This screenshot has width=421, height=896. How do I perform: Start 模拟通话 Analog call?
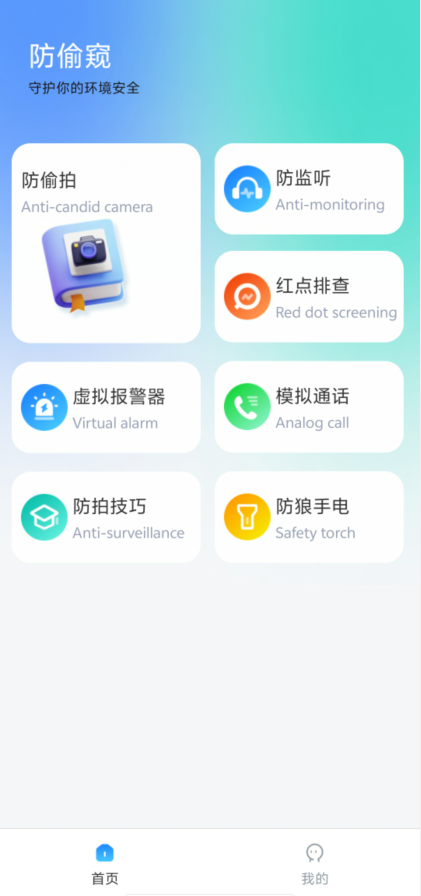pyautogui.click(x=309, y=407)
